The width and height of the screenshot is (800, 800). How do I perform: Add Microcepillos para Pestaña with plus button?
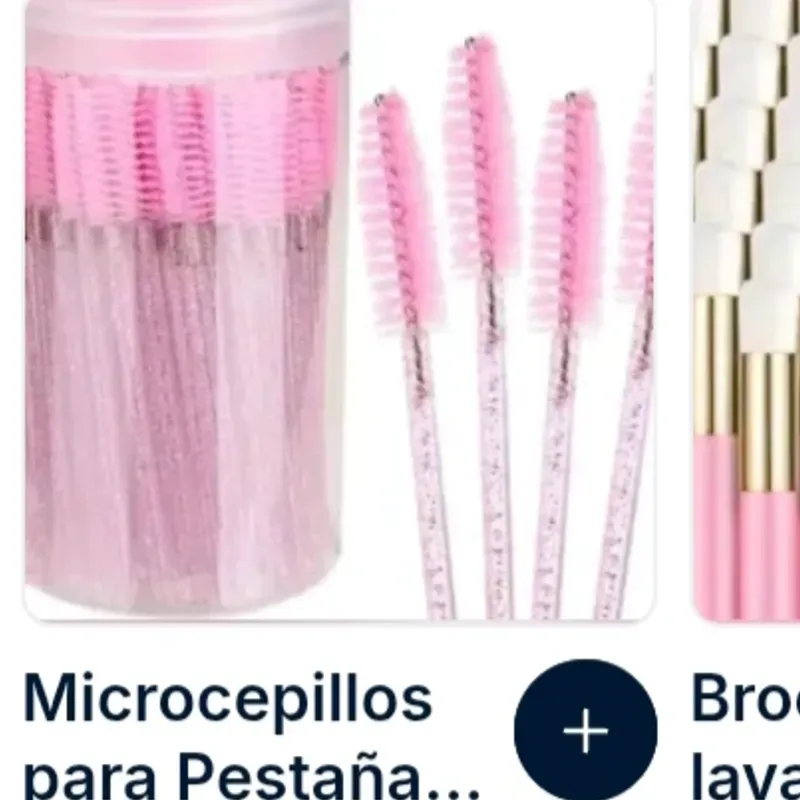point(585,732)
